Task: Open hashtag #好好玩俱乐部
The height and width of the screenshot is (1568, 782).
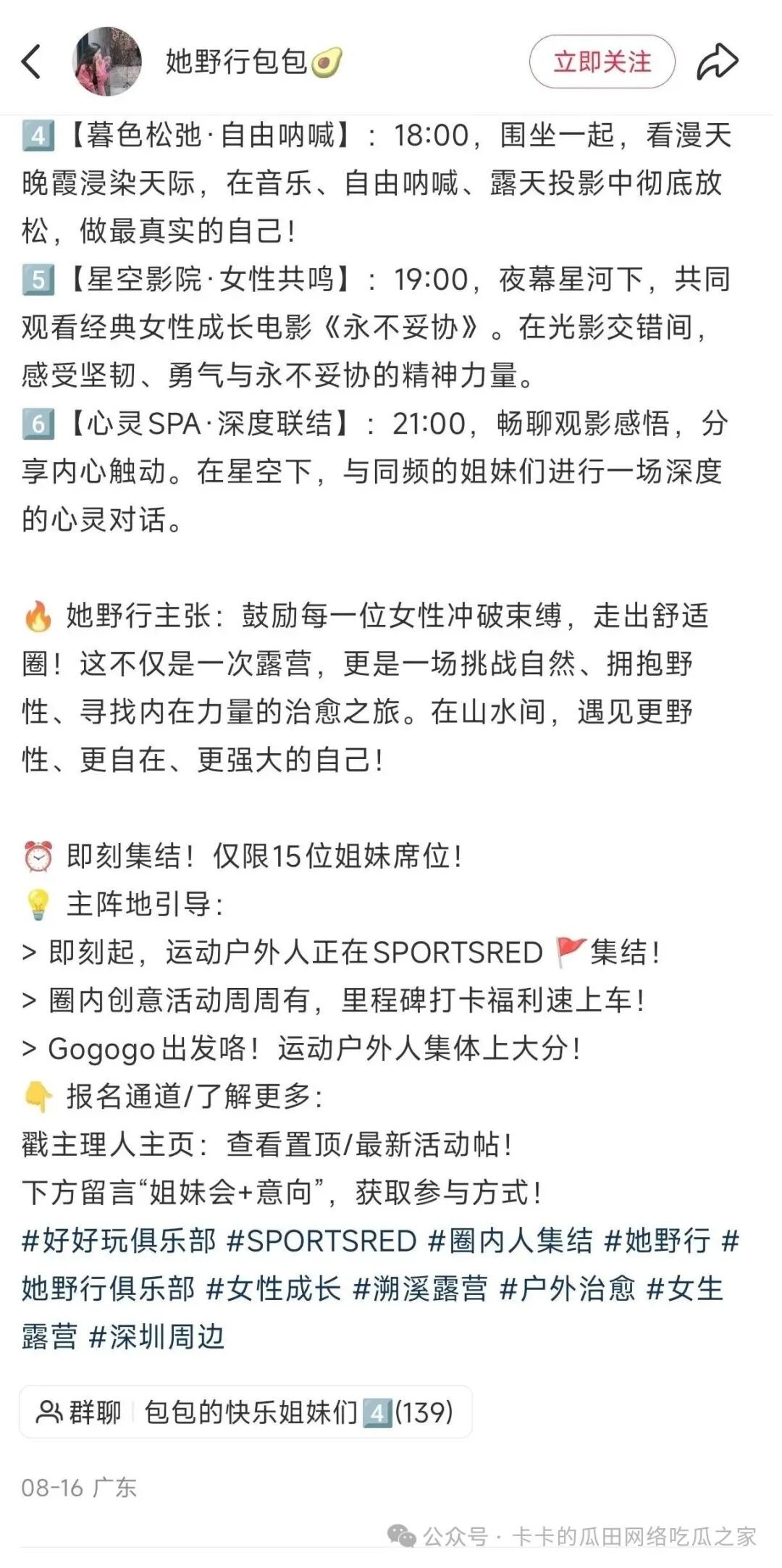Action: (x=119, y=1241)
